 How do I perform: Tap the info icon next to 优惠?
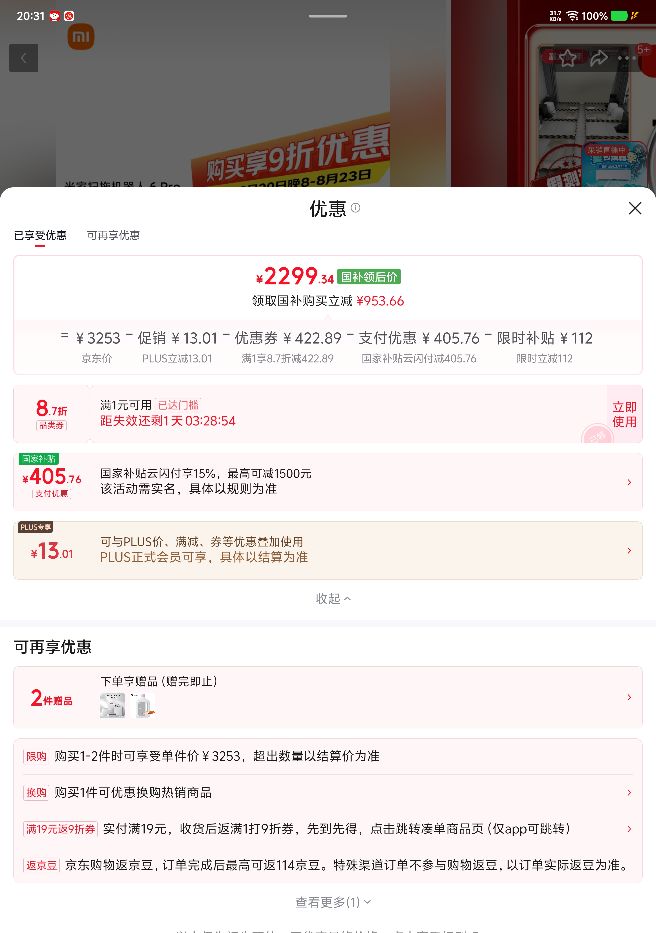pyautogui.click(x=355, y=208)
